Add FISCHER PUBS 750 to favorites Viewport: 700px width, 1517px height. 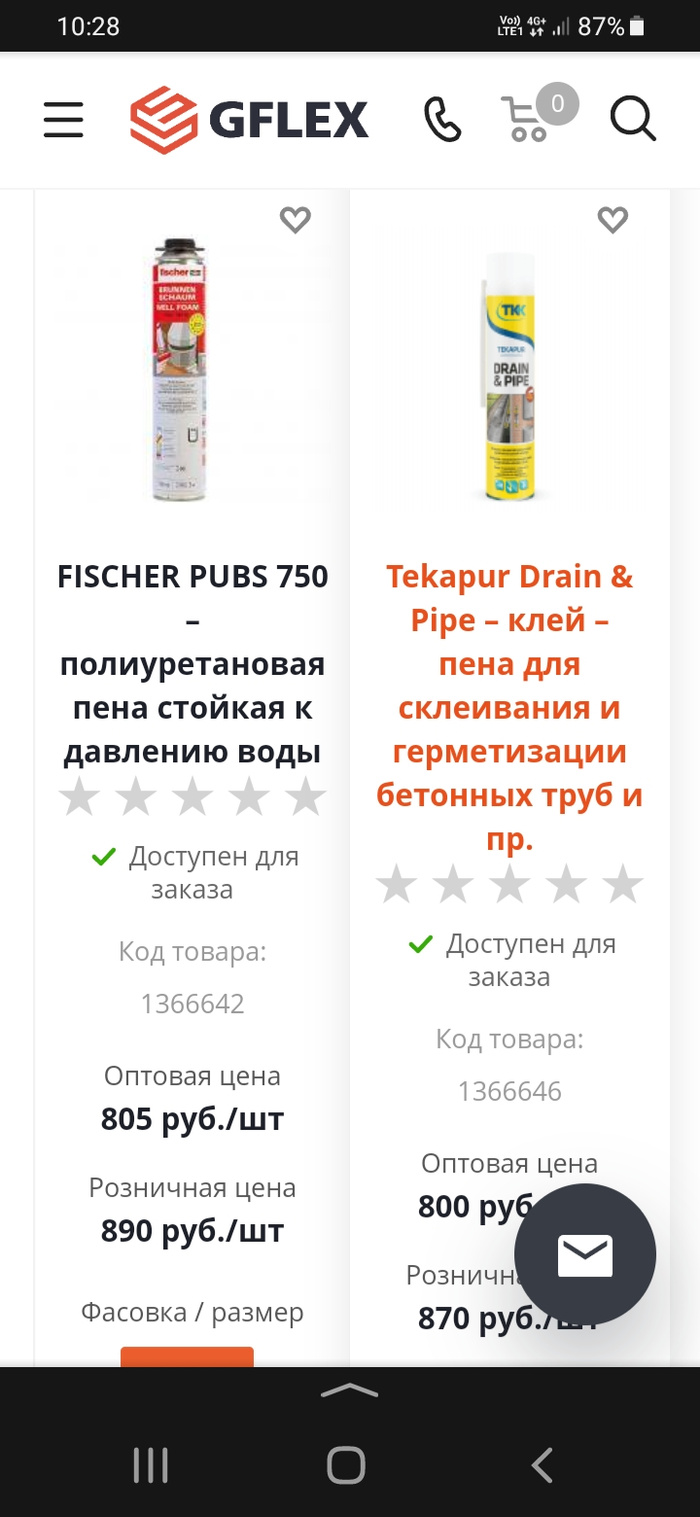tap(295, 220)
